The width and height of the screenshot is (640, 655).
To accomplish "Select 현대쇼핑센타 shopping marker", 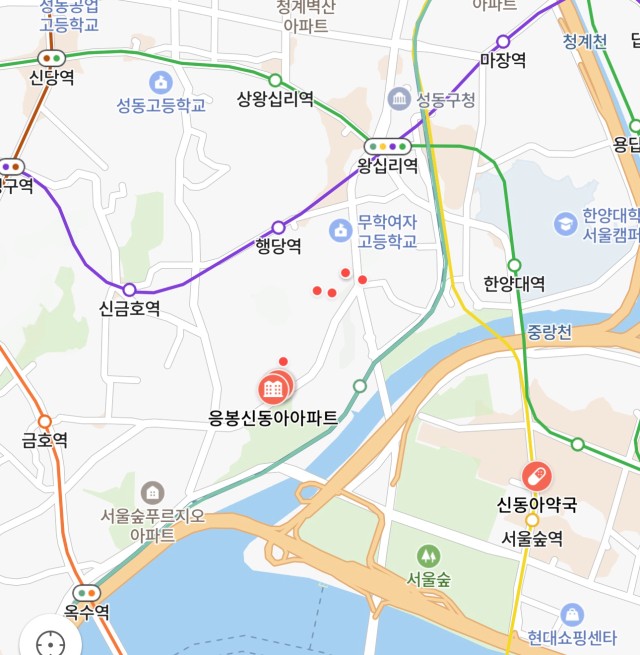I will coord(572,613).
